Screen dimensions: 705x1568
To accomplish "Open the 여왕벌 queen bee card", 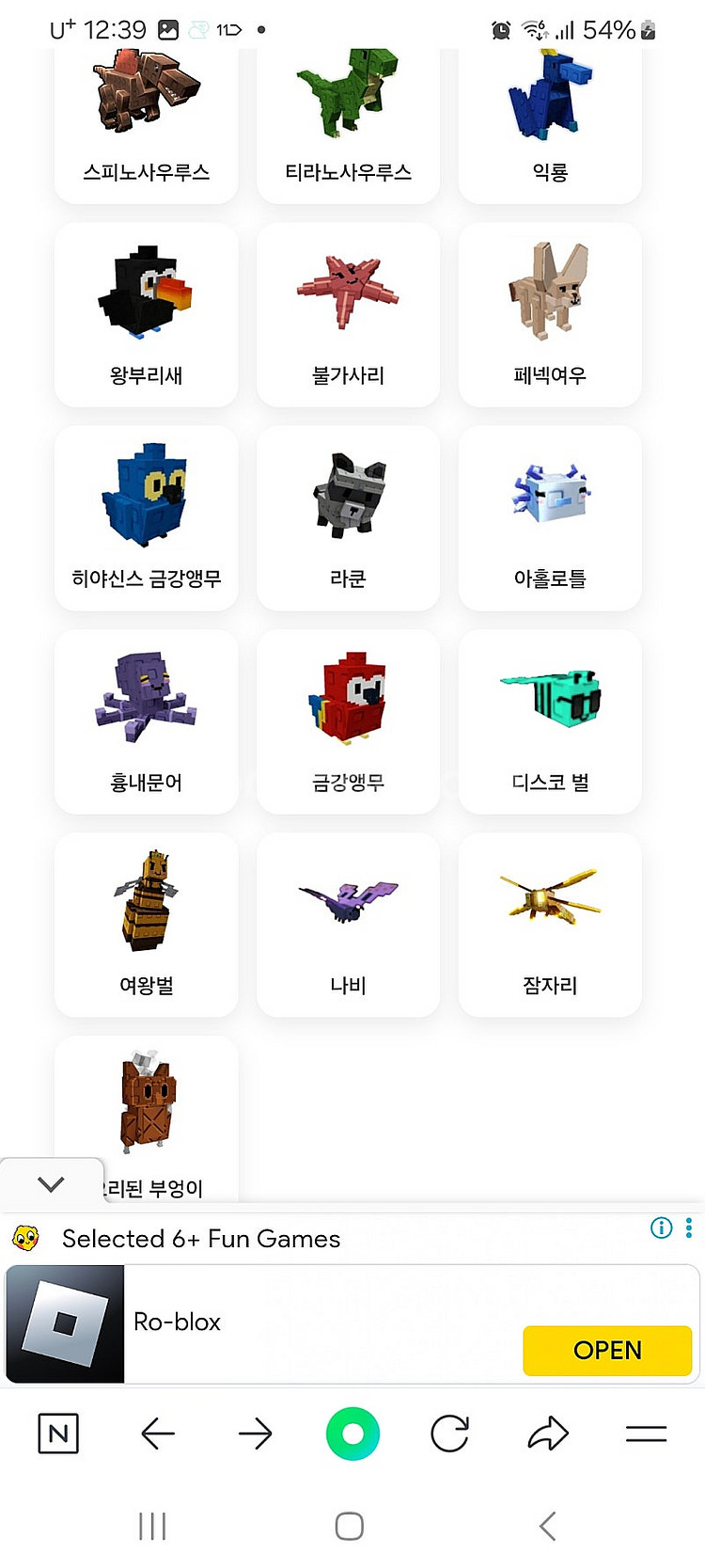I will tap(146, 925).
